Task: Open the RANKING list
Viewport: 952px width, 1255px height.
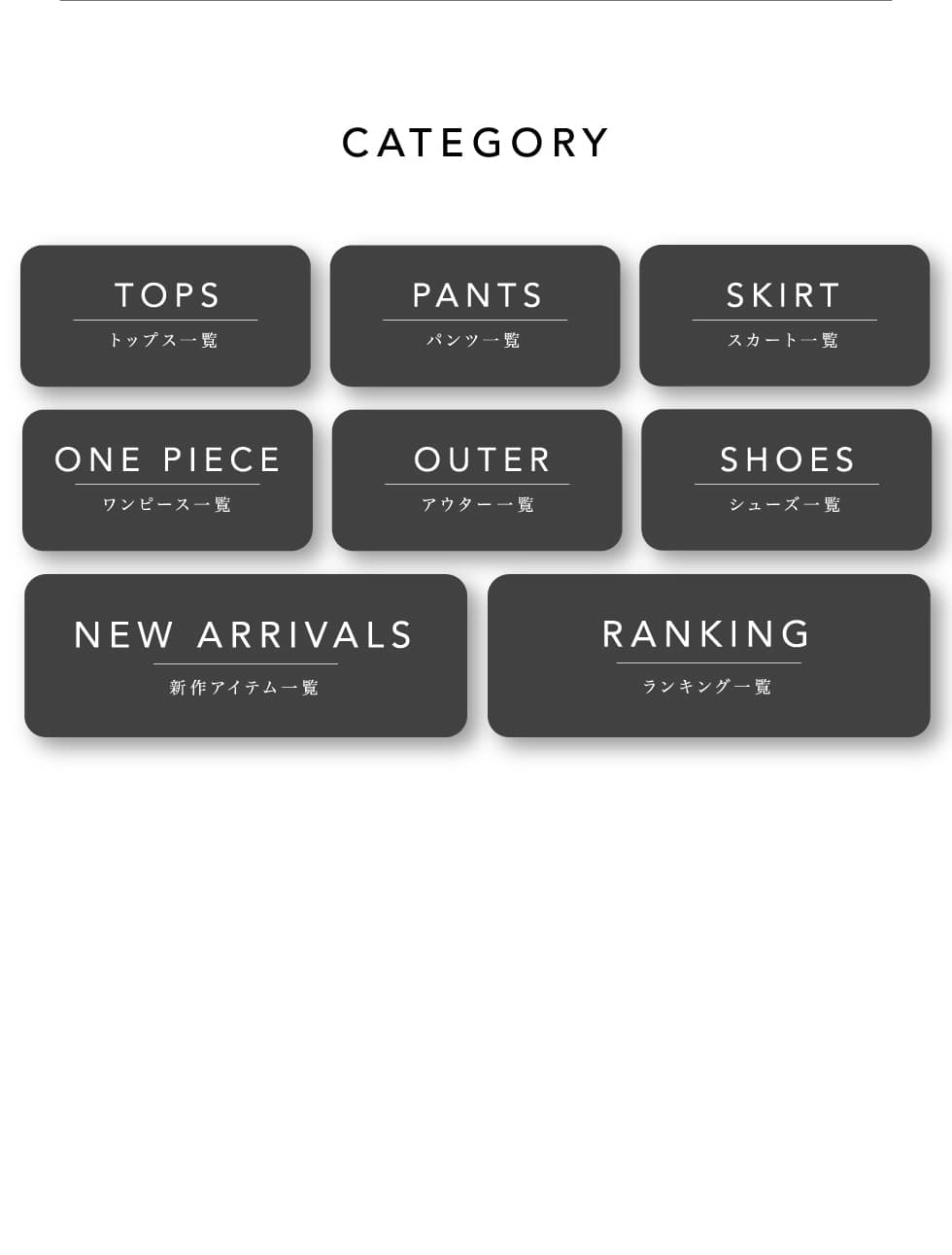Action: point(708,656)
